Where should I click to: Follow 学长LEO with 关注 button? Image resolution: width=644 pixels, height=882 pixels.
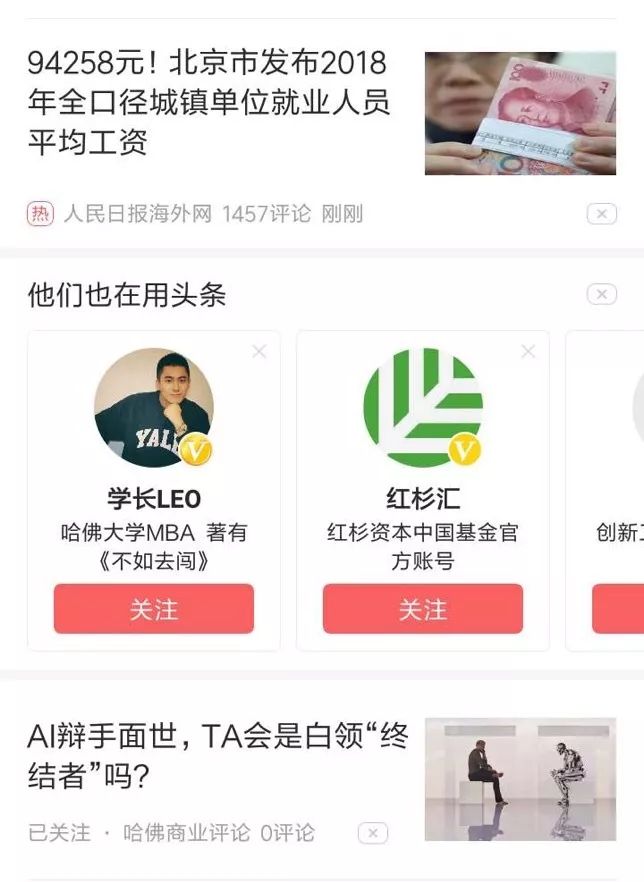tap(154, 609)
